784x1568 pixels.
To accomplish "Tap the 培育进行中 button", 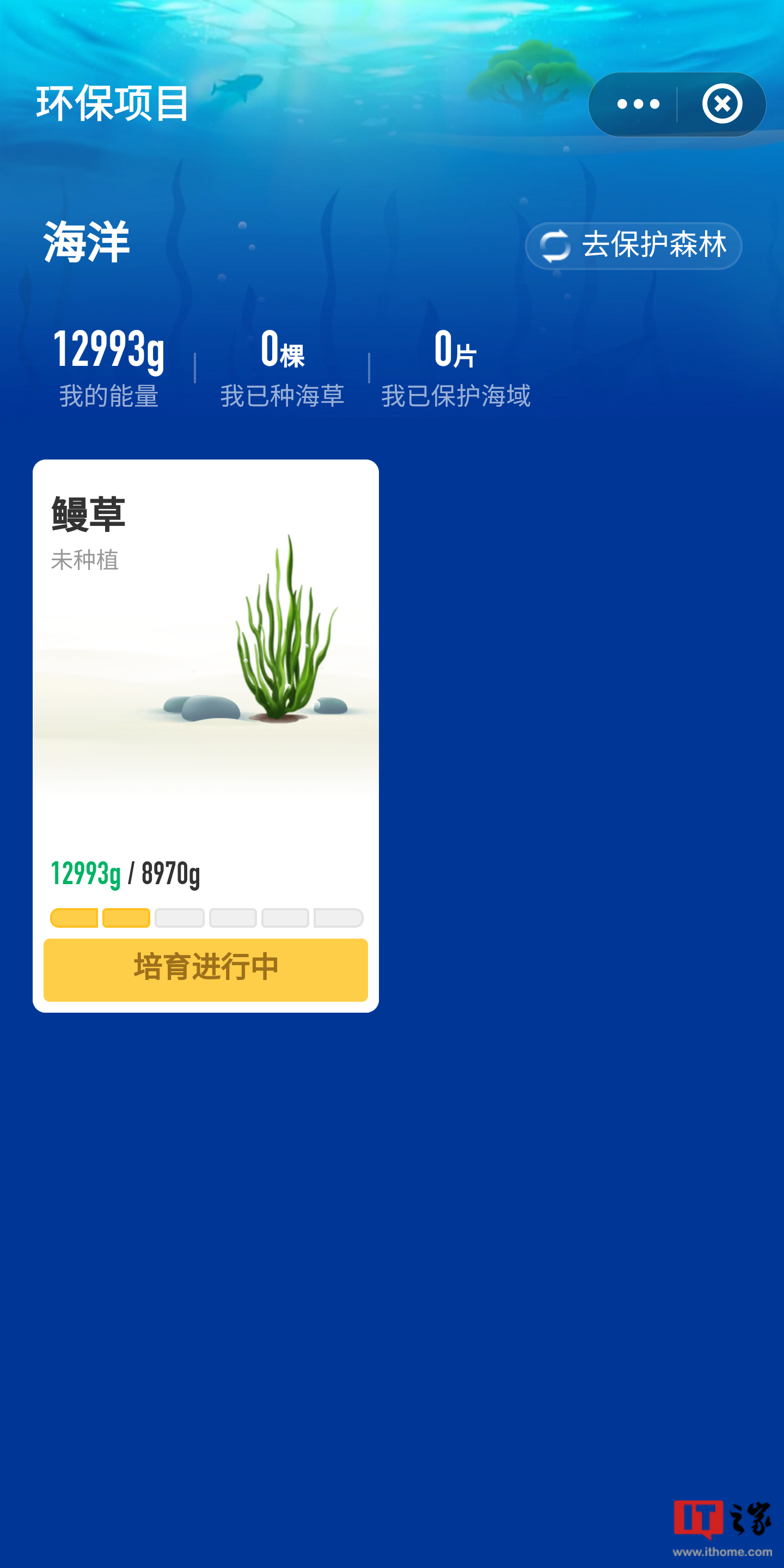I will click(206, 969).
